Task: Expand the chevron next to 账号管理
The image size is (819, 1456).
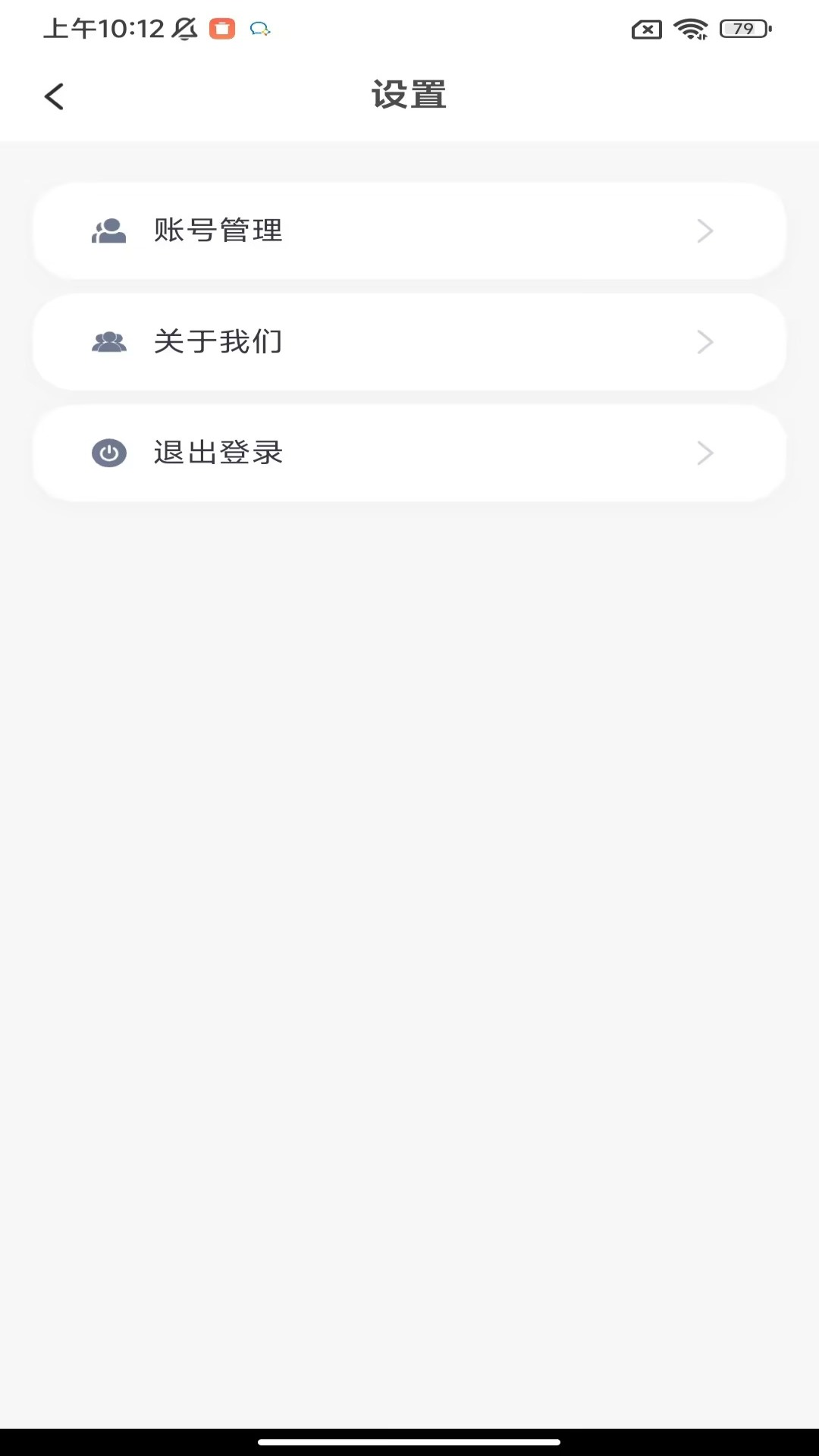Action: [x=704, y=231]
